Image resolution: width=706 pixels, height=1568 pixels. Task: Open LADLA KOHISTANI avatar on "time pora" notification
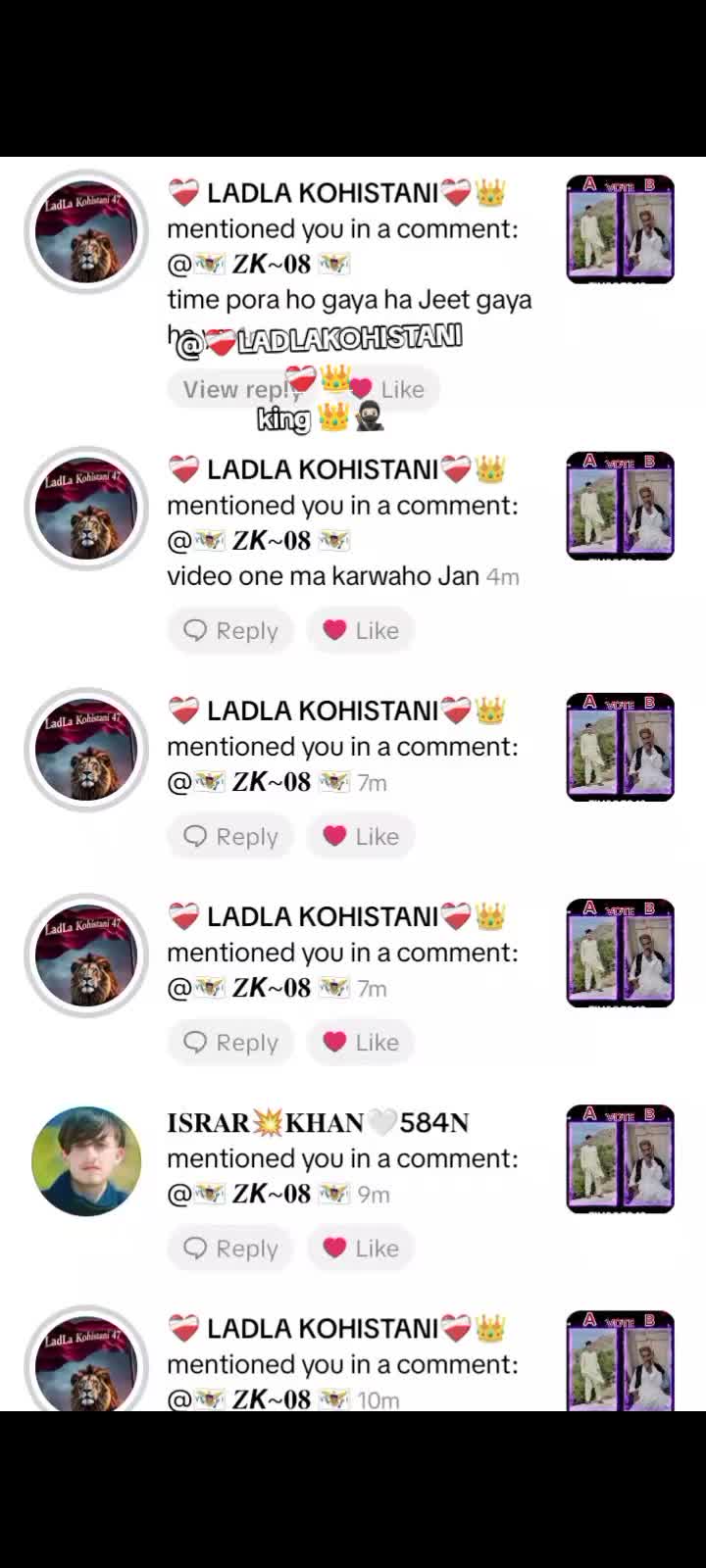tap(86, 231)
